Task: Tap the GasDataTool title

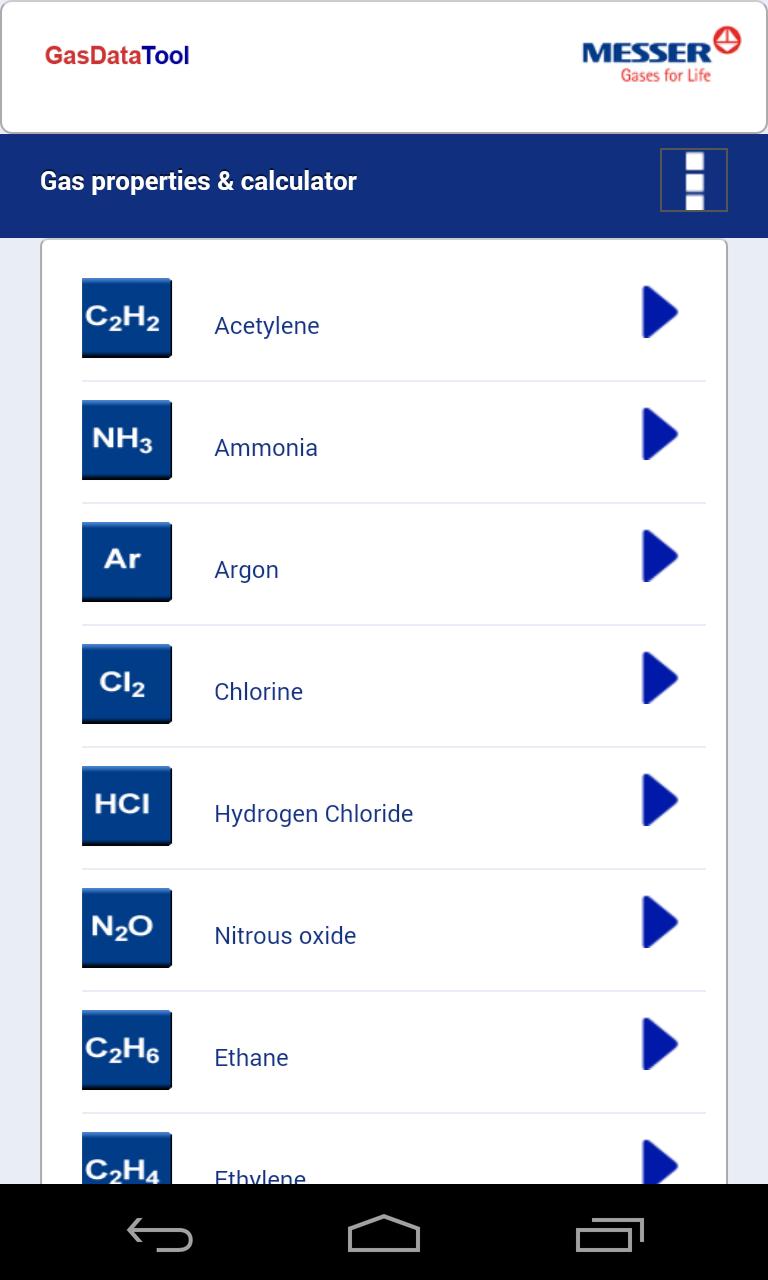Action: click(x=117, y=55)
